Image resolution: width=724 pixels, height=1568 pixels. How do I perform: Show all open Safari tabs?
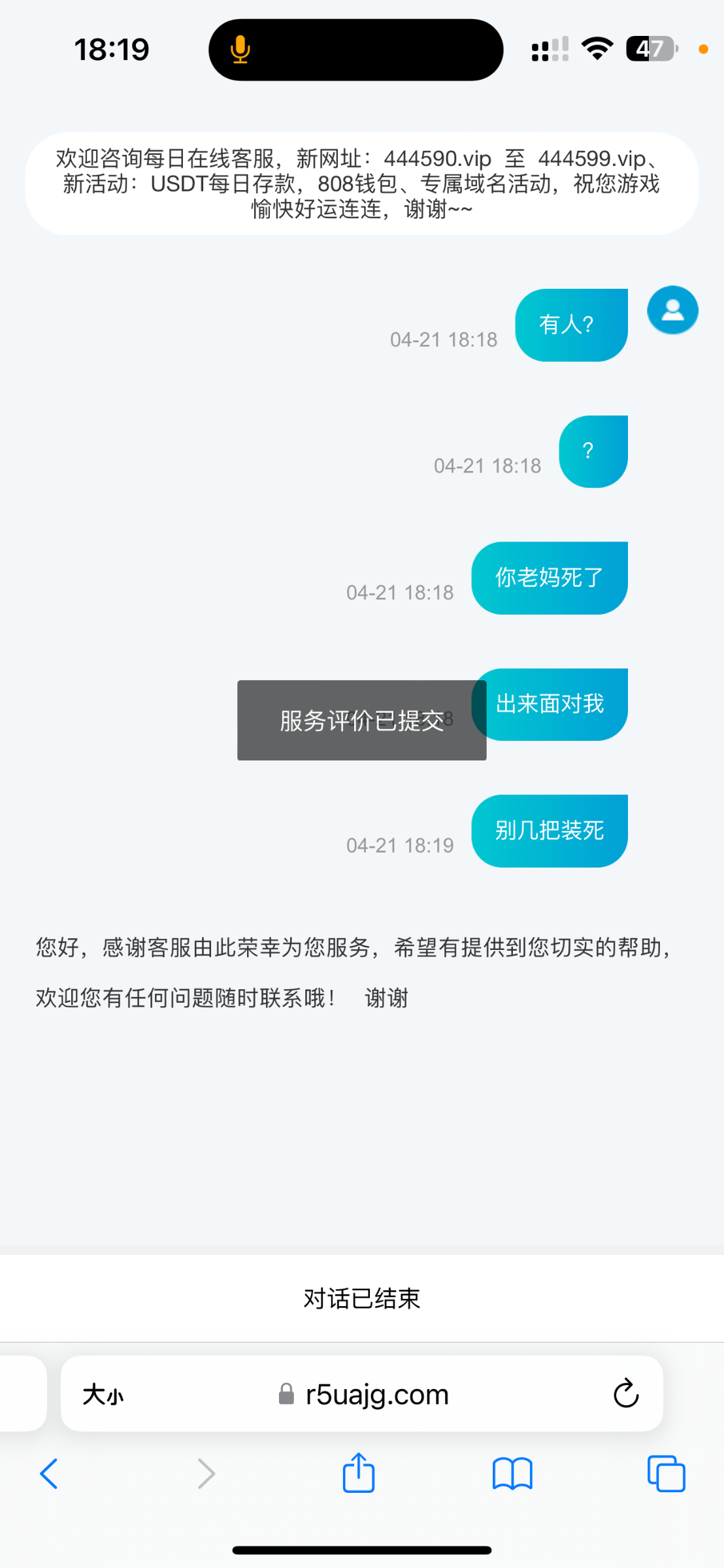(666, 1473)
